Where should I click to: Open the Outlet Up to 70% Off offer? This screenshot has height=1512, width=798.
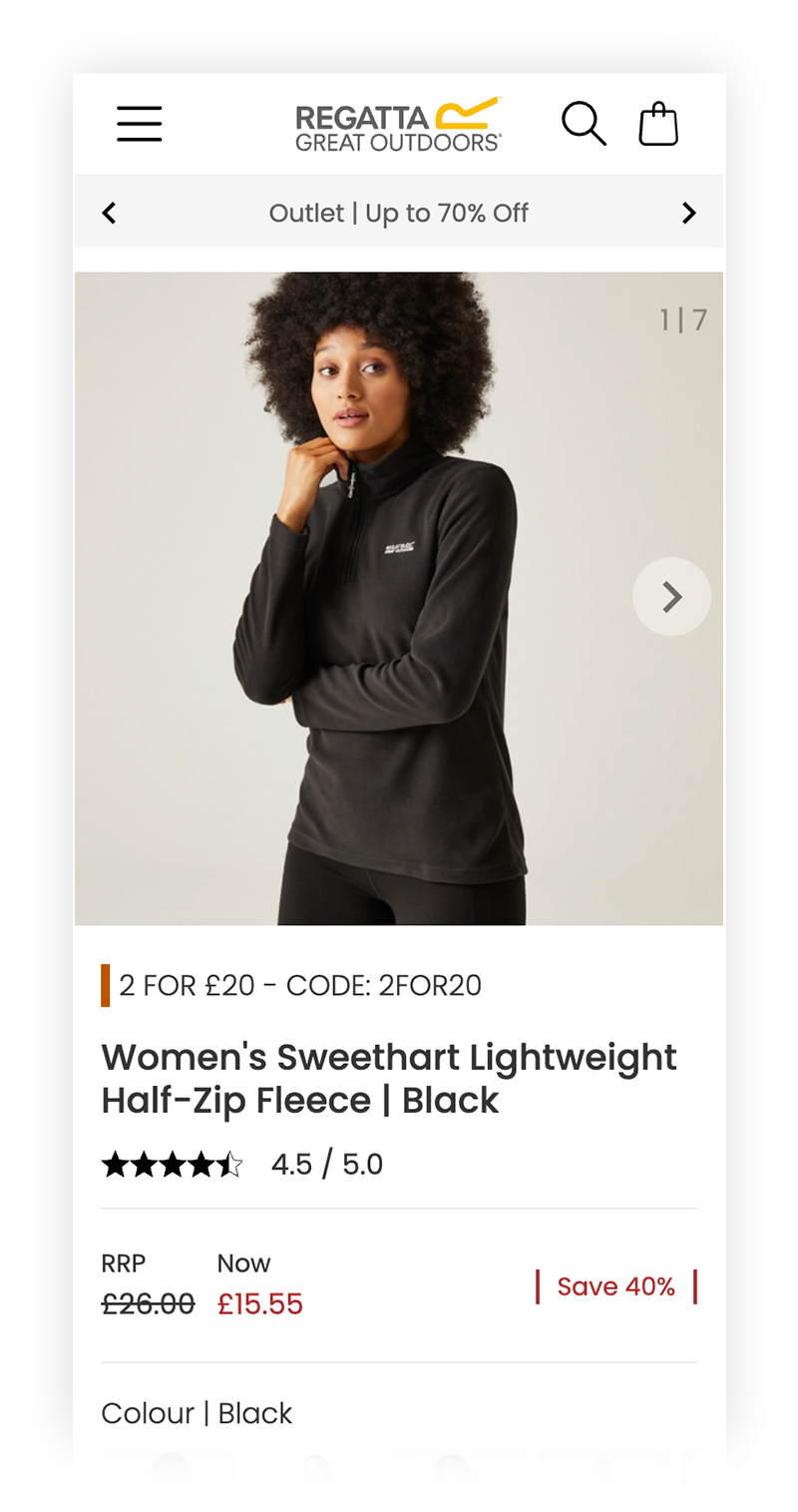[398, 213]
